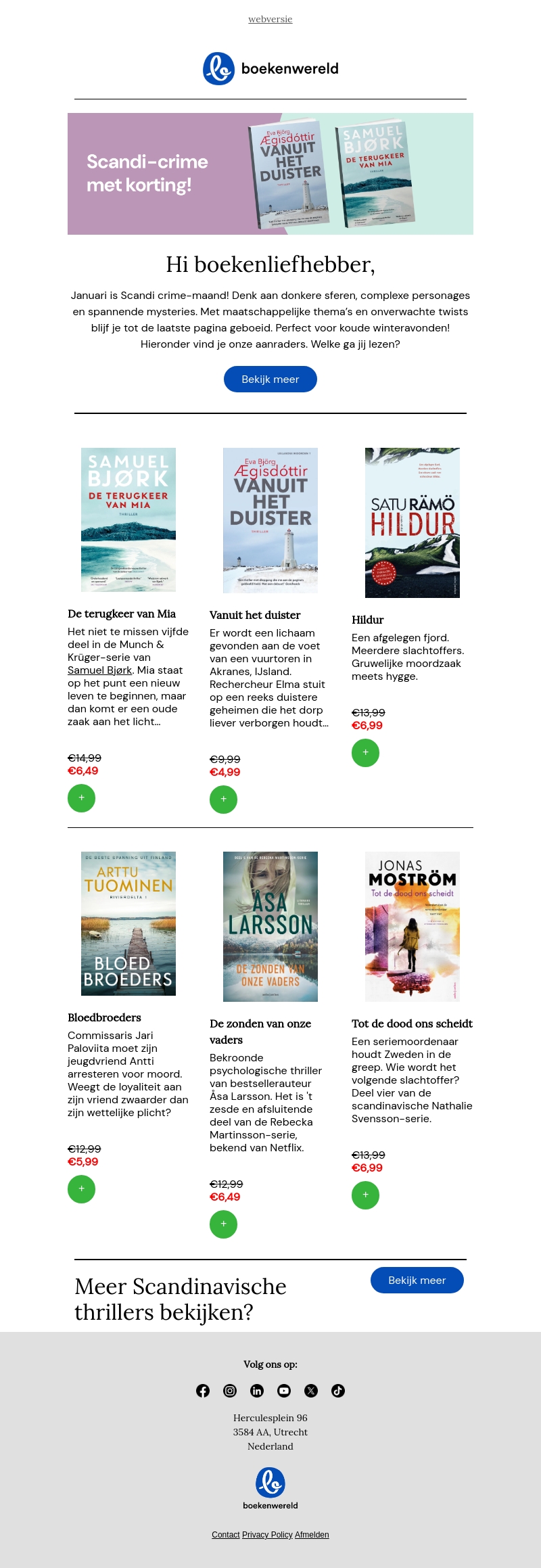Add Vanuit het duister with plus button
This screenshot has width=541, height=1568.
223,800
